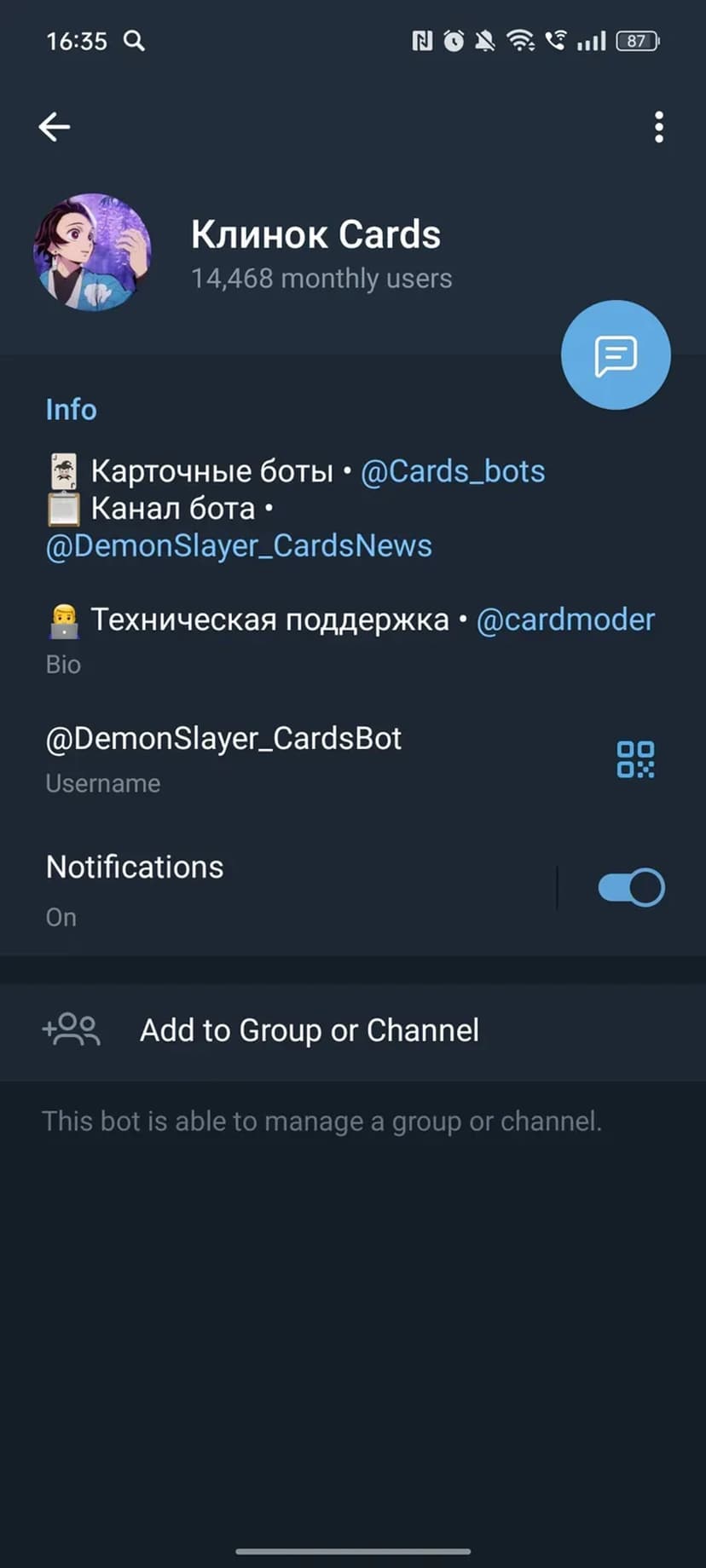Screen dimensions: 706x1568
Task: Open the @Cards_bots link
Action: [x=453, y=471]
